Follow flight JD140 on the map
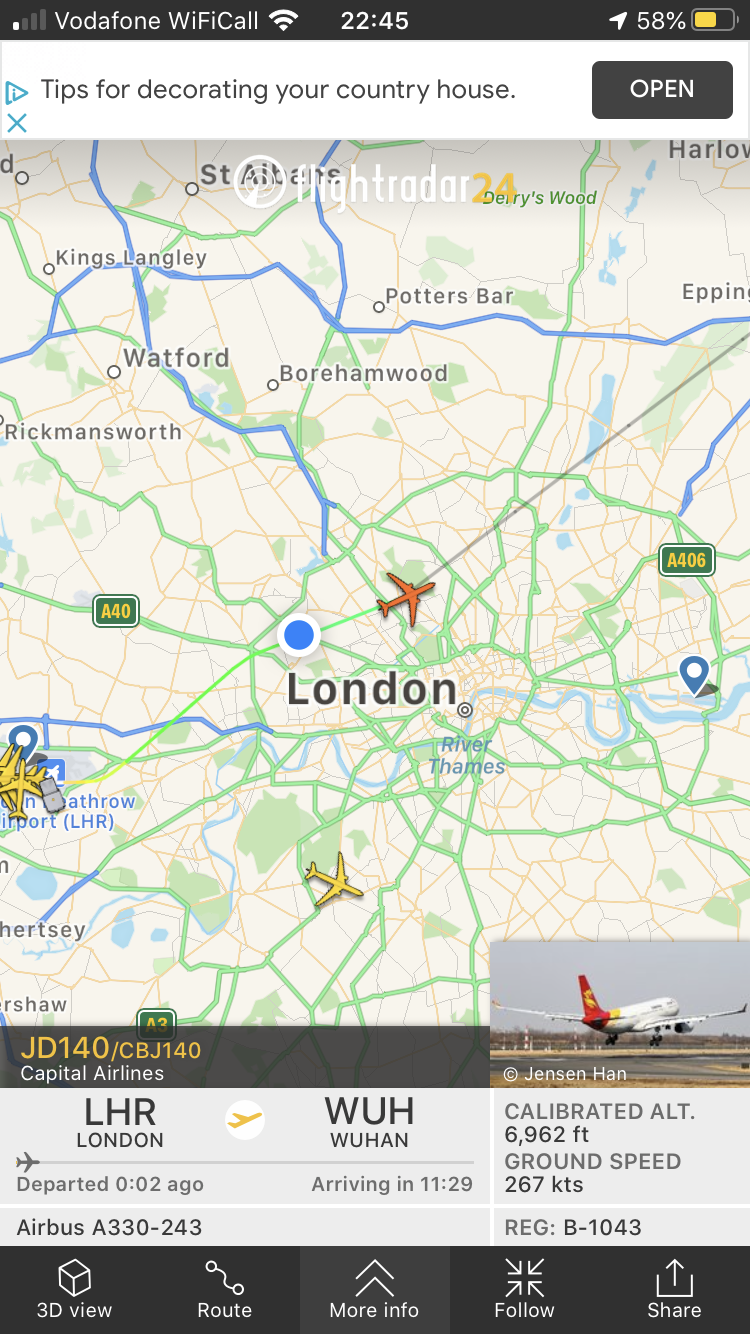Image resolution: width=750 pixels, height=1334 pixels. click(524, 1290)
